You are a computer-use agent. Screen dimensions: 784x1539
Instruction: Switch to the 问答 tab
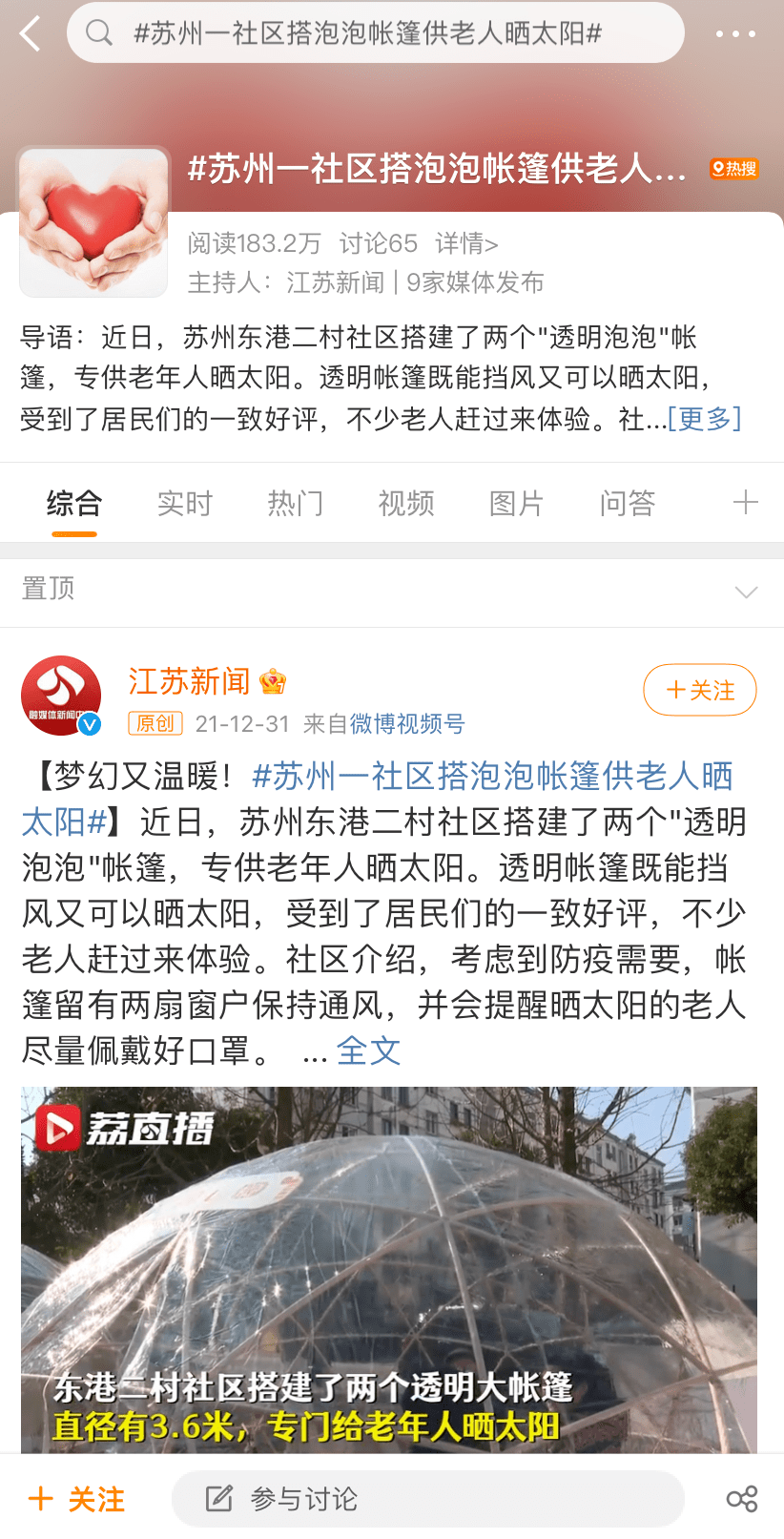(628, 503)
